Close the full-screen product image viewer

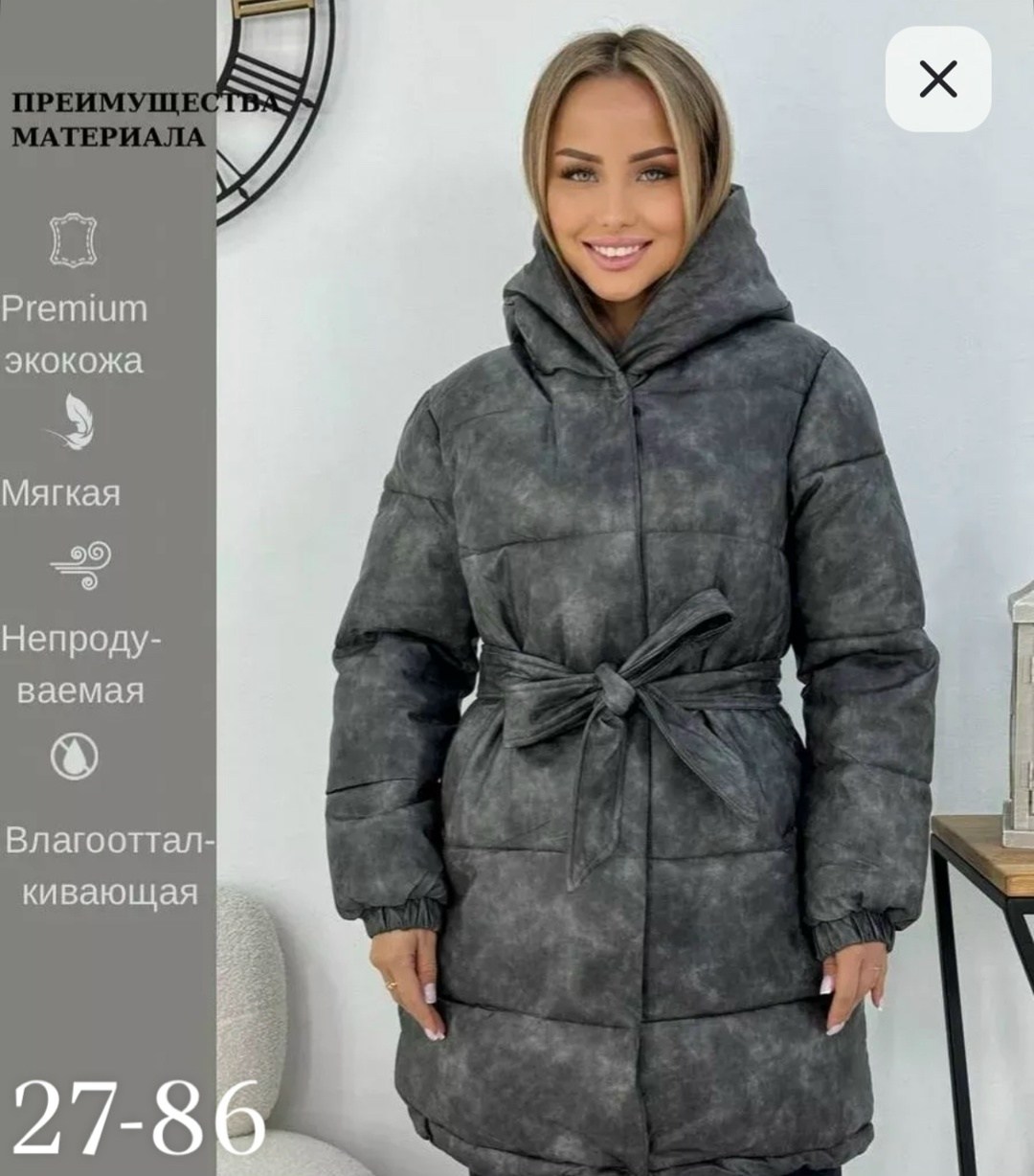pos(938,79)
